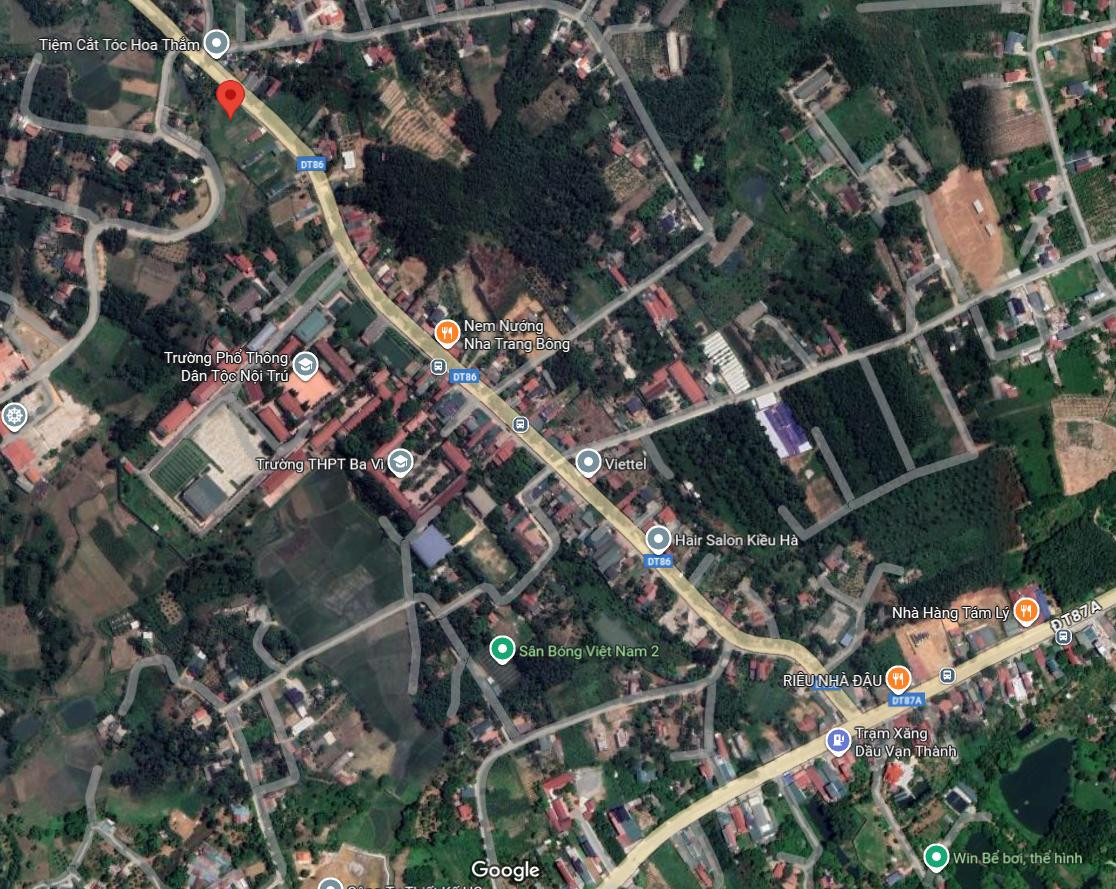Open Win Bể bơi, thể hình marker
1116x889 pixels.
[936, 857]
